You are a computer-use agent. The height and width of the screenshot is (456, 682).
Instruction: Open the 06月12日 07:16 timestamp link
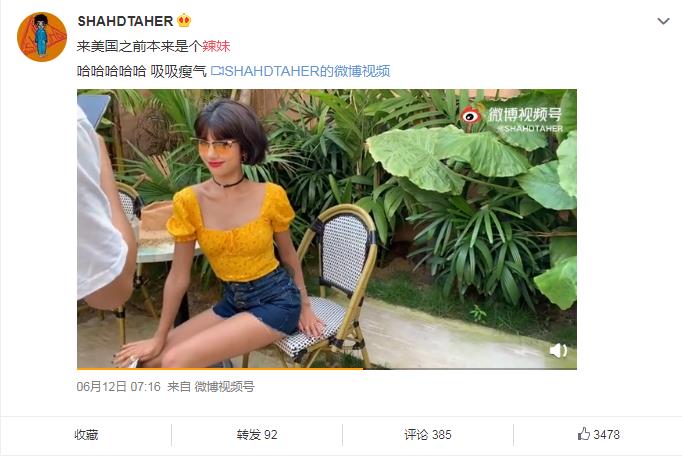[118, 386]
